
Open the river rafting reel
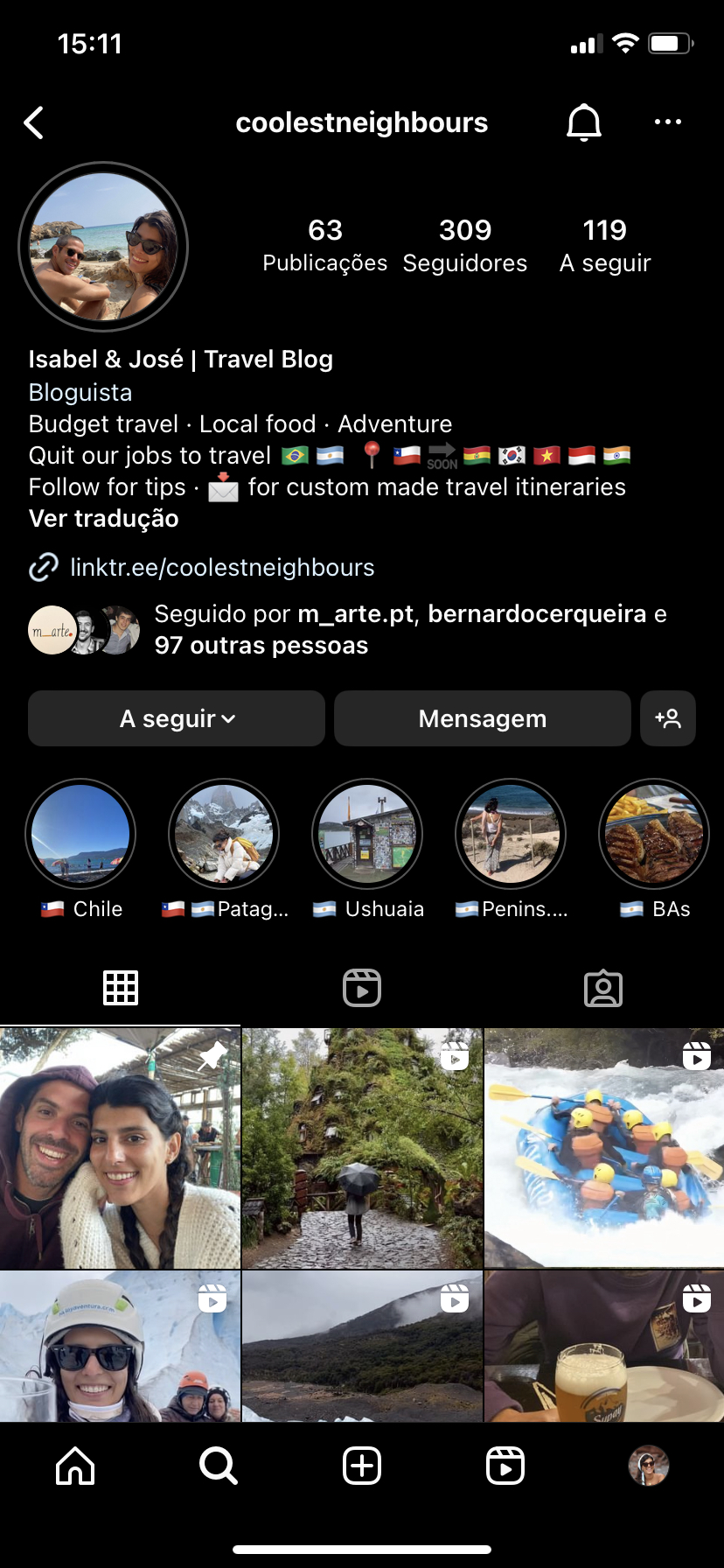[x=604, y=1148]
